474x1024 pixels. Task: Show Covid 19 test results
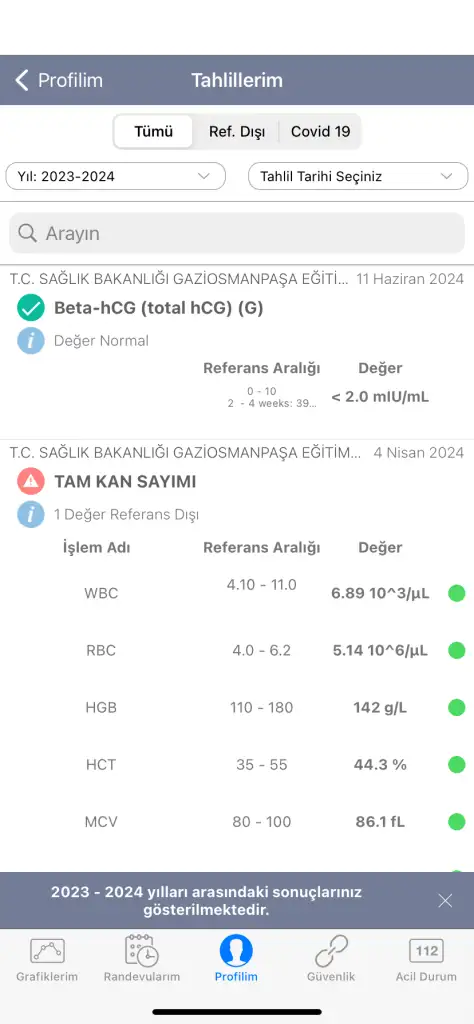[x=320, y=131]
